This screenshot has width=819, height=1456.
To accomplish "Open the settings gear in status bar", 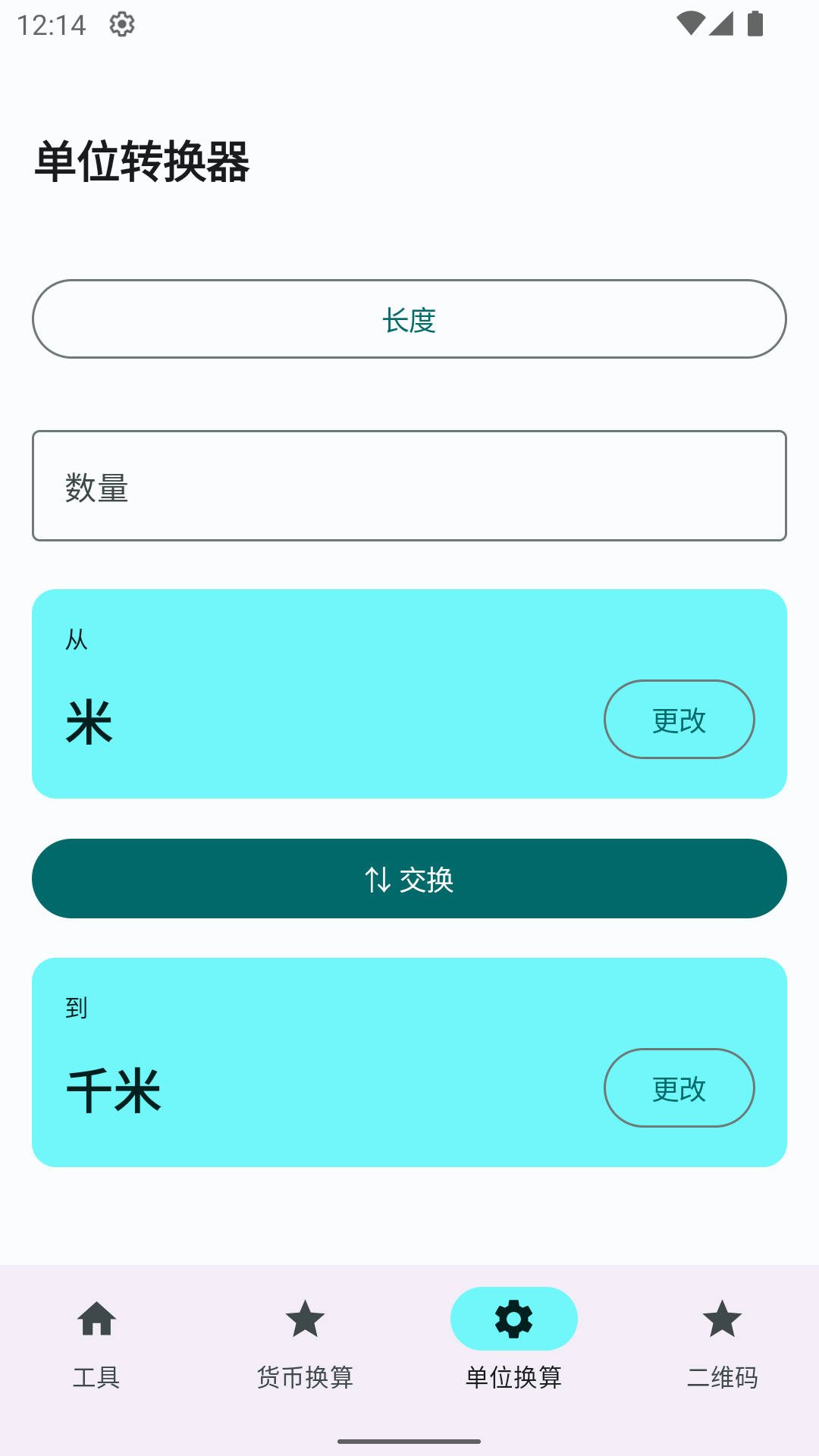I will coord(121,24).
